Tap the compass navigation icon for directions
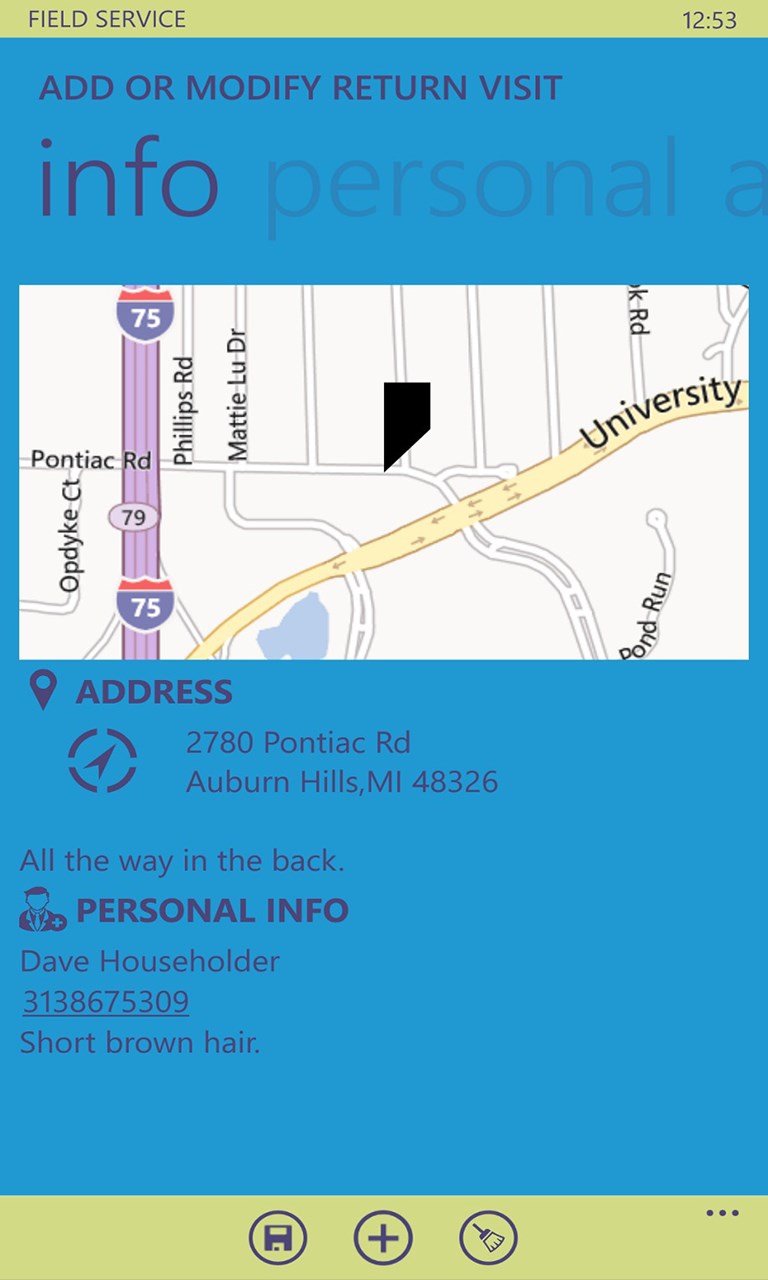This screenshot has height=1280, width=768. click(104, 761)
